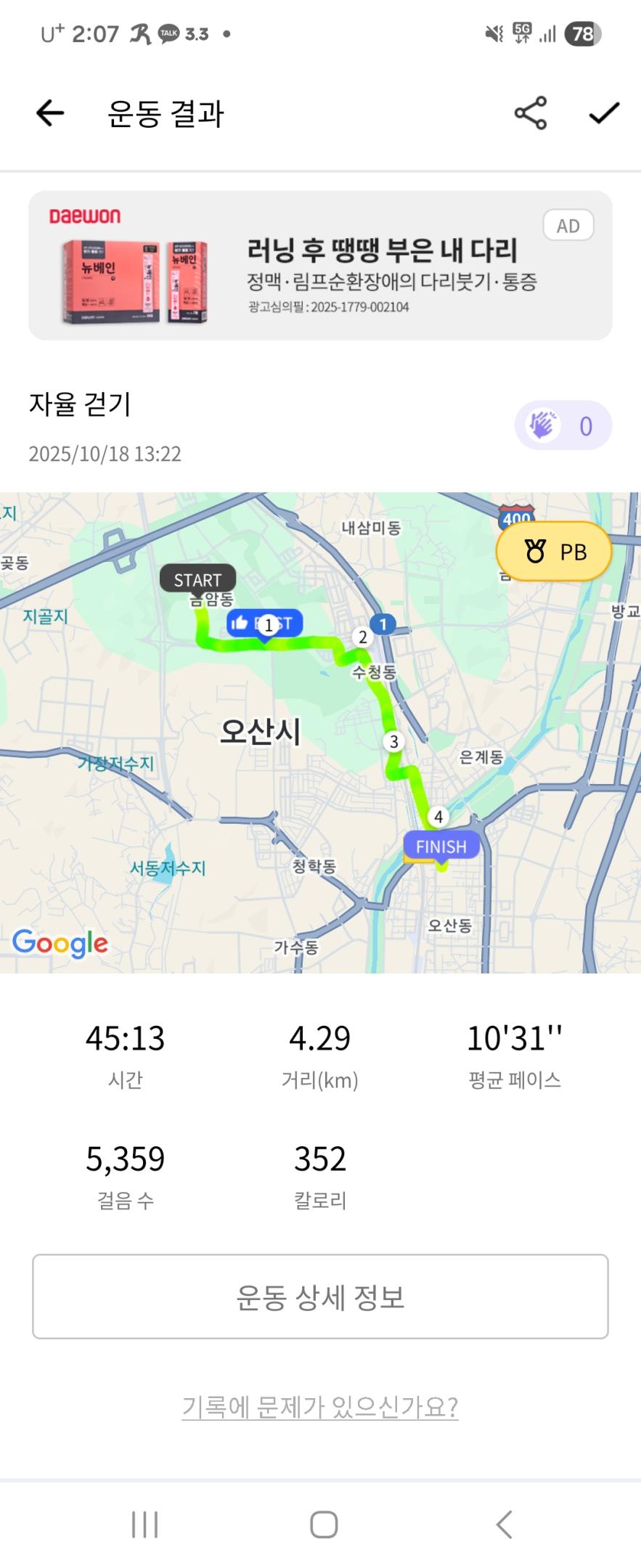Share this workout result

tap(530, 113)
